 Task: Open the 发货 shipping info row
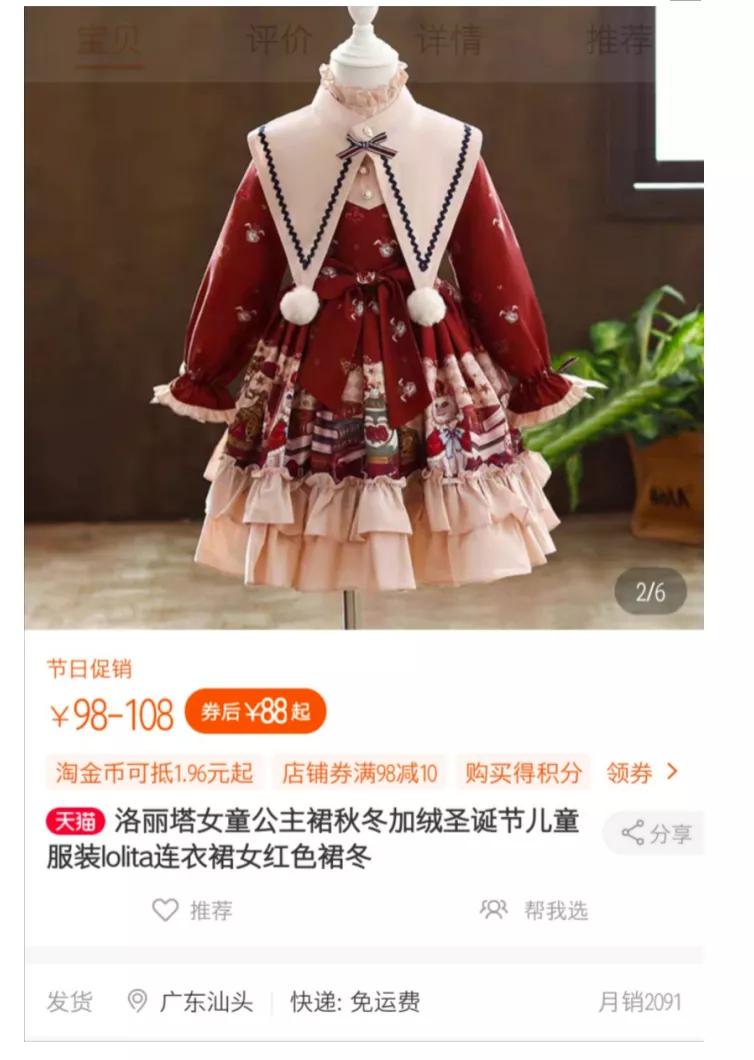[364, 1002]
